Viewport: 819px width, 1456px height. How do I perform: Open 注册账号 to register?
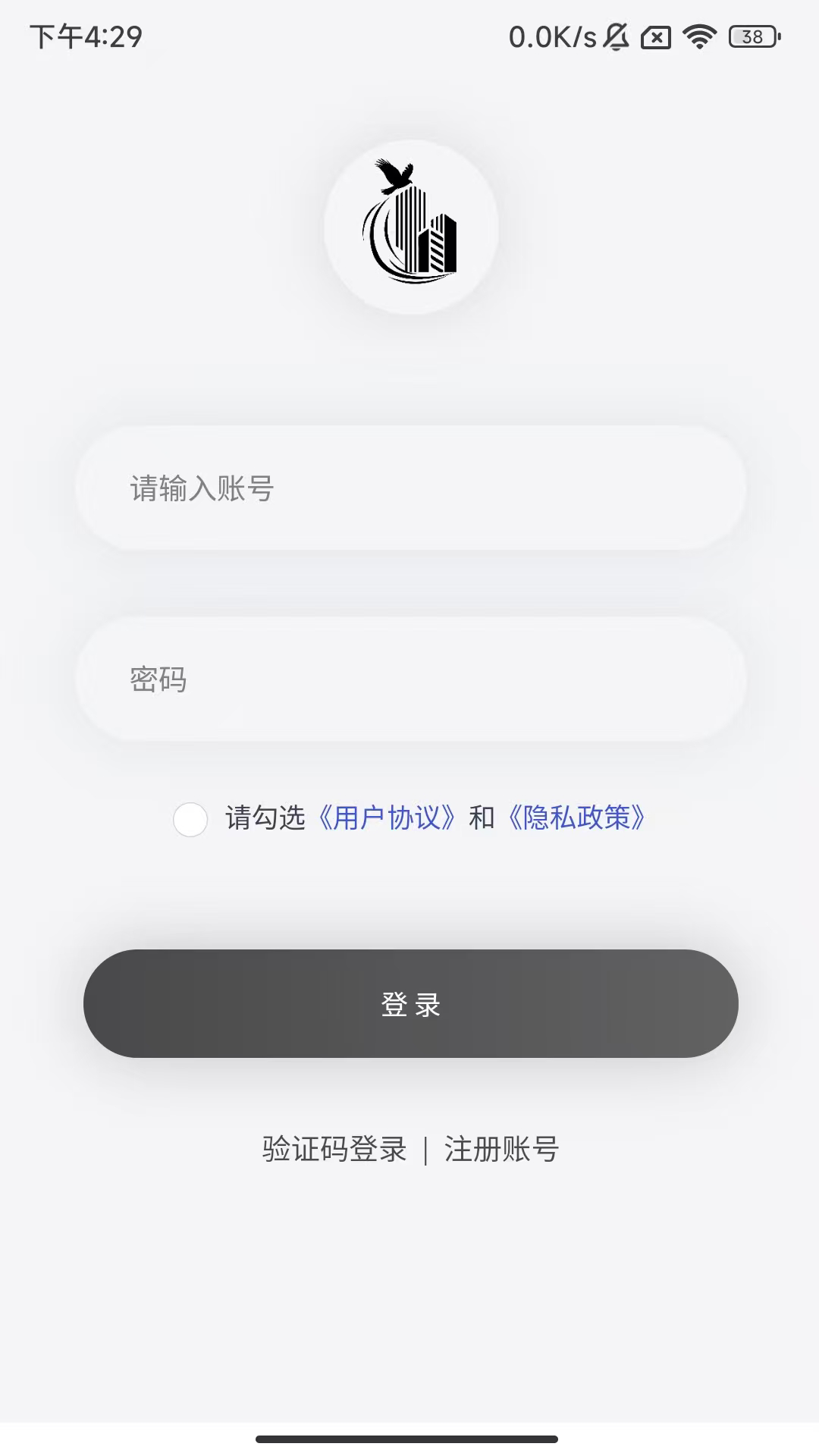coord(502,1150)
